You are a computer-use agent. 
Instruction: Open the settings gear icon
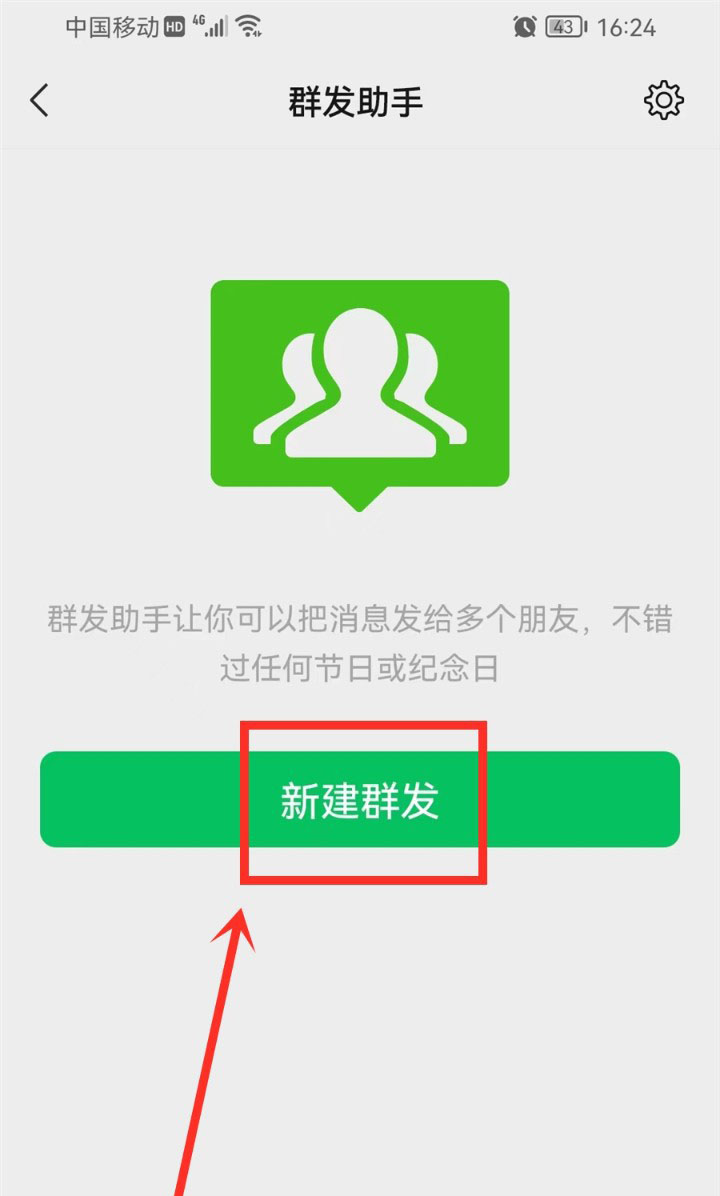(664, 101)
